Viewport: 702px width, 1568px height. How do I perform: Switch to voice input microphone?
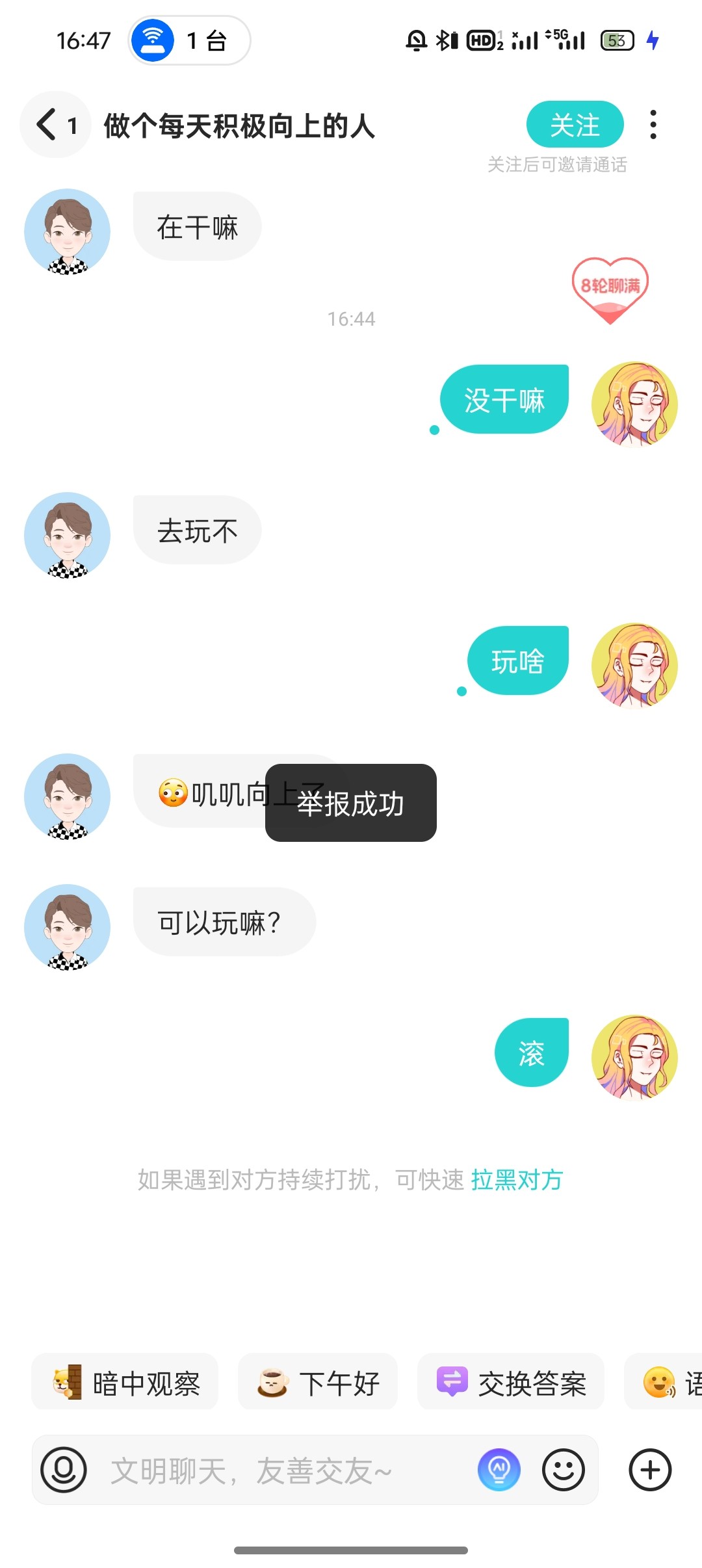tap(64, 1470)
